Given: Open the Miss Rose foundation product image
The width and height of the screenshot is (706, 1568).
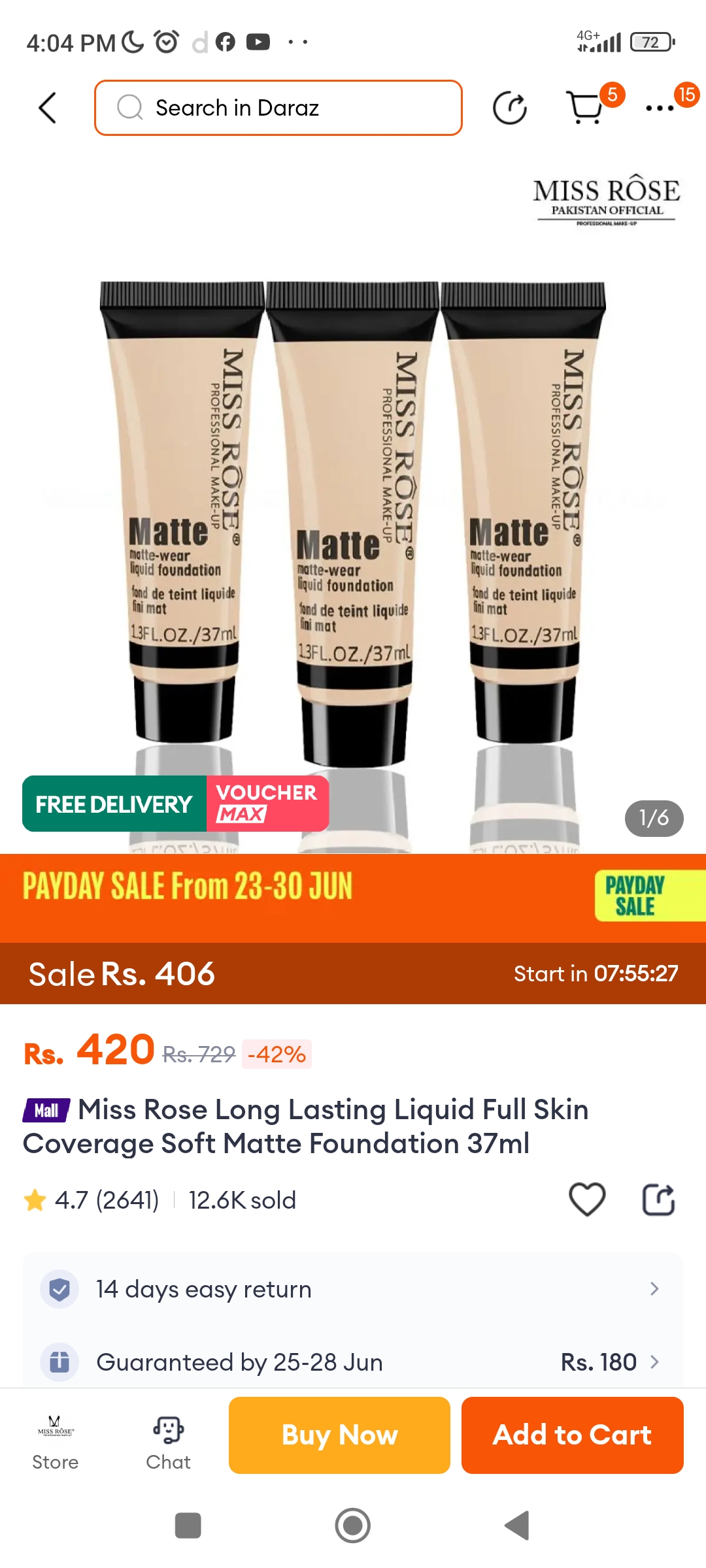Looking at the screenshot, I should [353, 523].
